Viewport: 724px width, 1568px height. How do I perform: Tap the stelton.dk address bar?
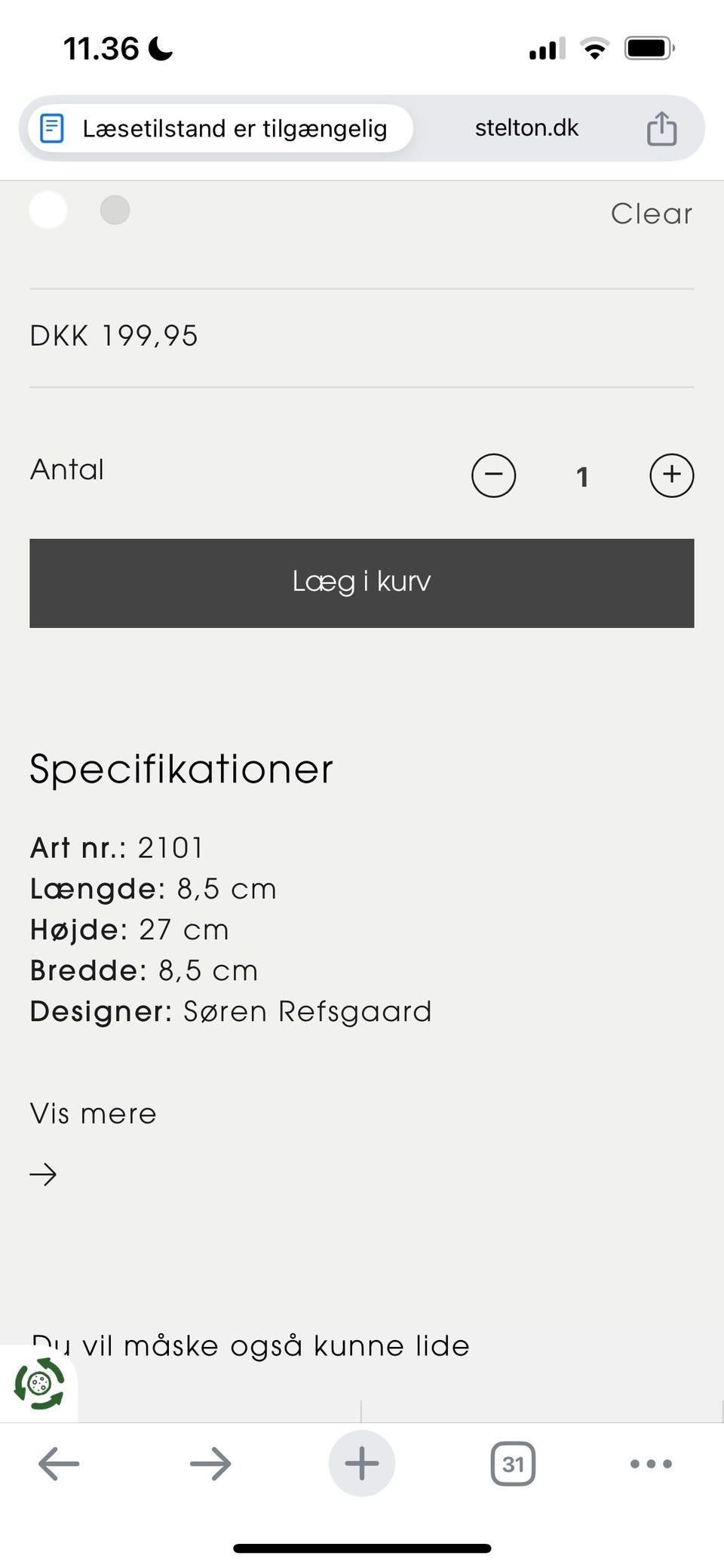click(526, 128)
